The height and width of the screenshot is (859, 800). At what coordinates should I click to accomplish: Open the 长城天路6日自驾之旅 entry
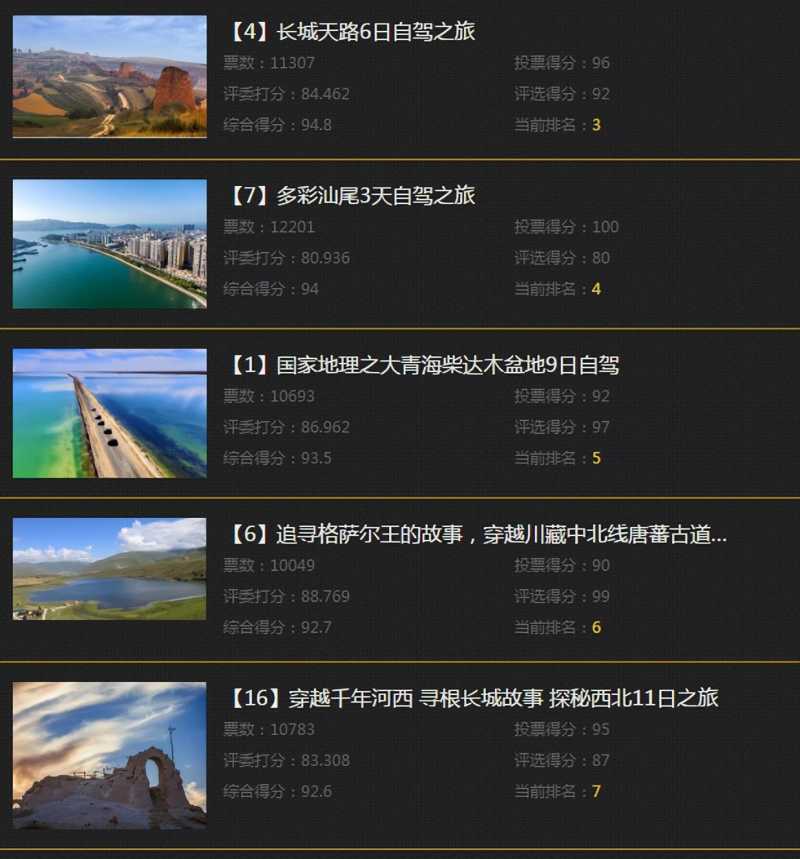(352, 32)
